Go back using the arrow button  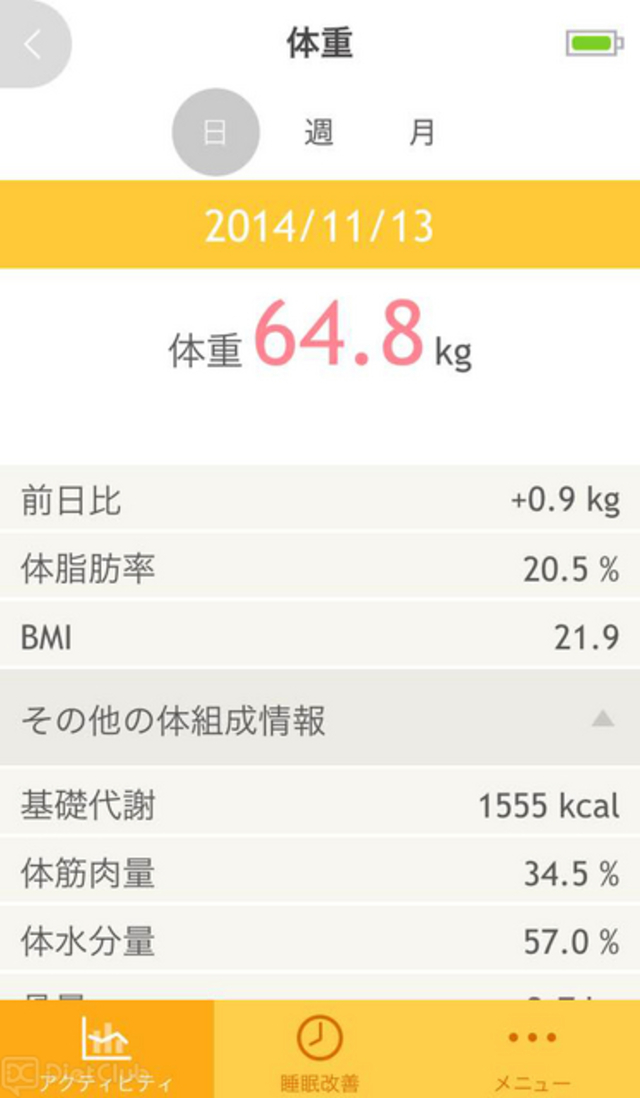tap(33, 45)
